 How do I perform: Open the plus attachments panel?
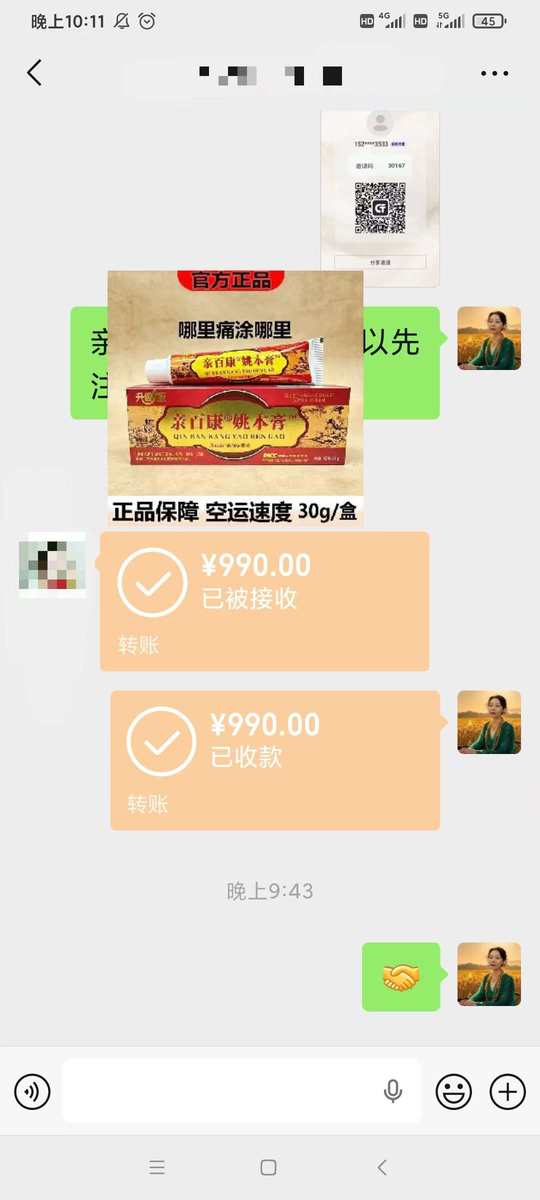coord(508,1092)
